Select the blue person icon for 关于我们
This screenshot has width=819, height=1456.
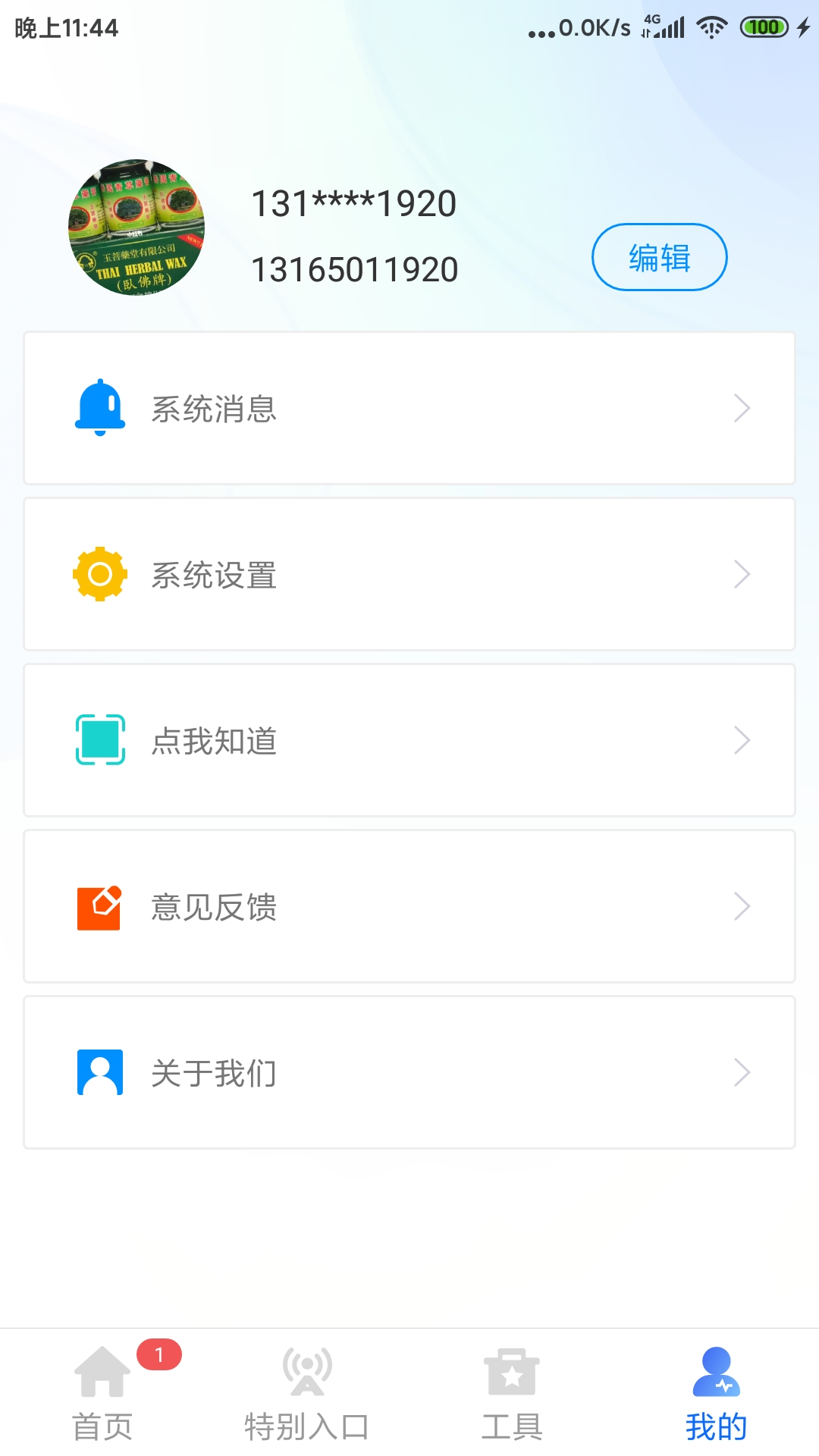point(99,1072)
